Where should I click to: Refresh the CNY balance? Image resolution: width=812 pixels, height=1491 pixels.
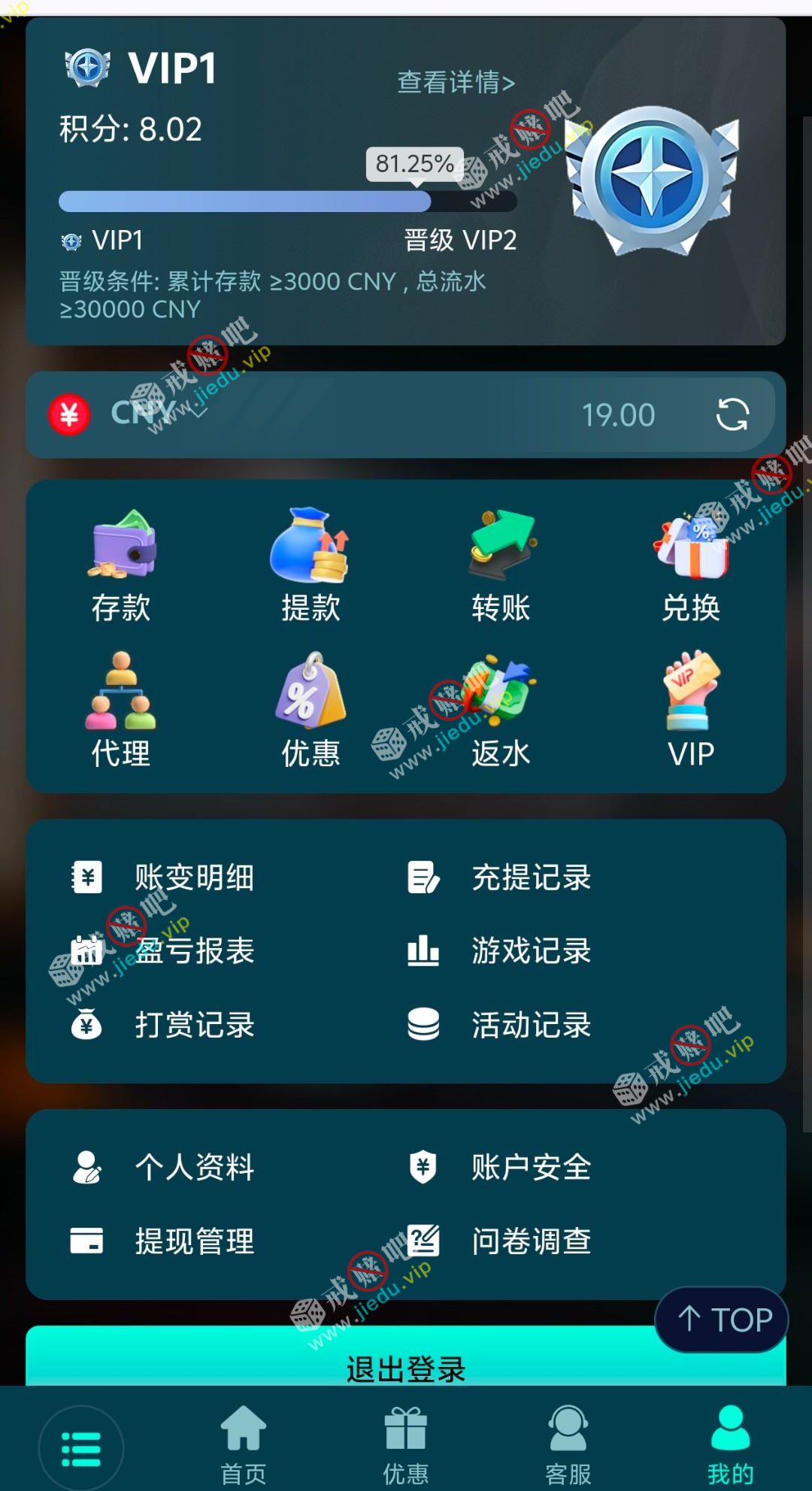732,415
